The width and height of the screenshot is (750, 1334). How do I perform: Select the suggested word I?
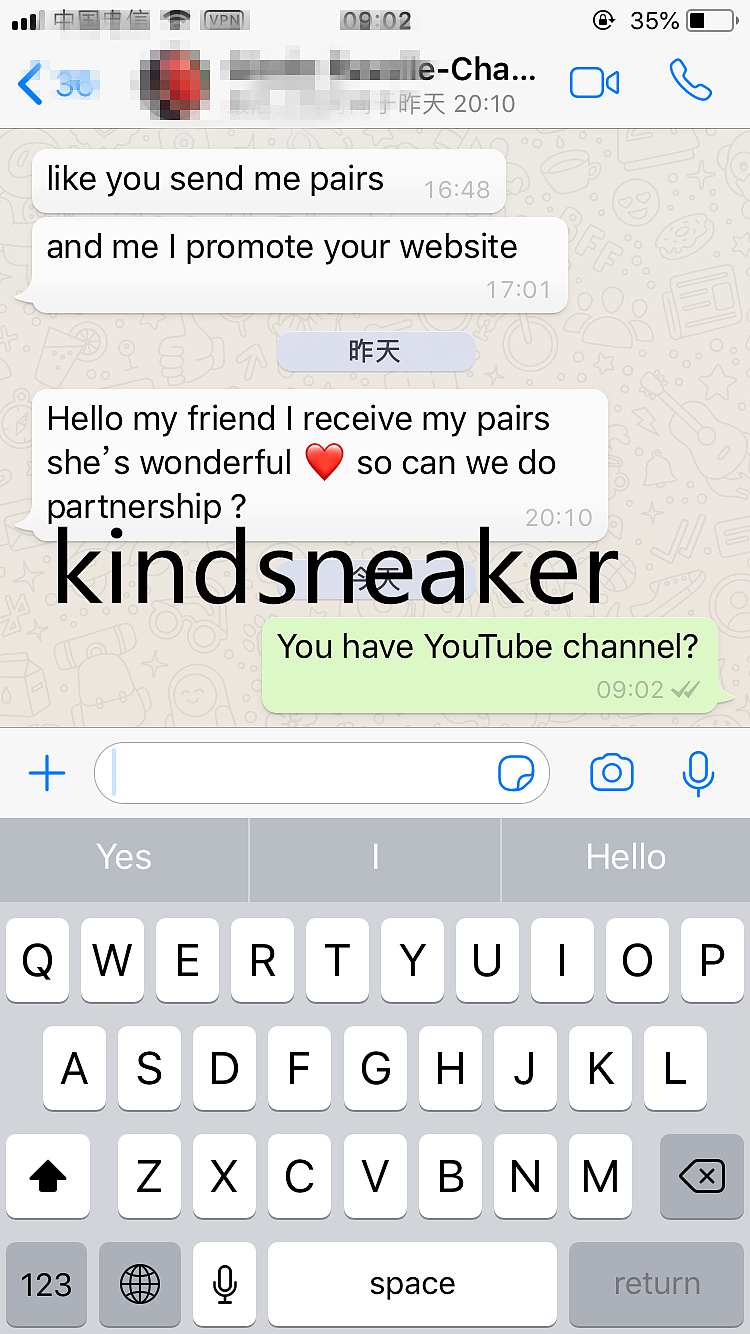pos(375,857)
